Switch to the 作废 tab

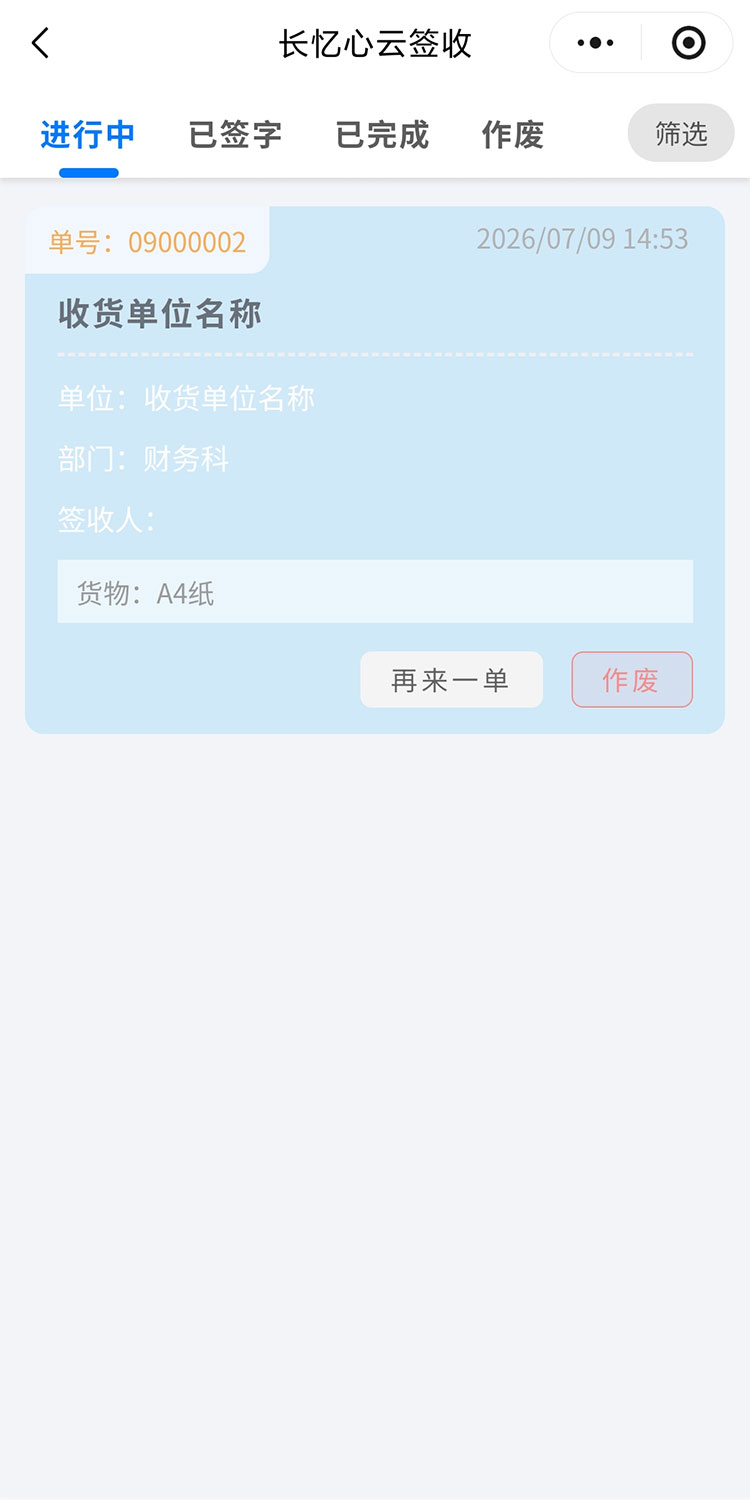point(513,135)
